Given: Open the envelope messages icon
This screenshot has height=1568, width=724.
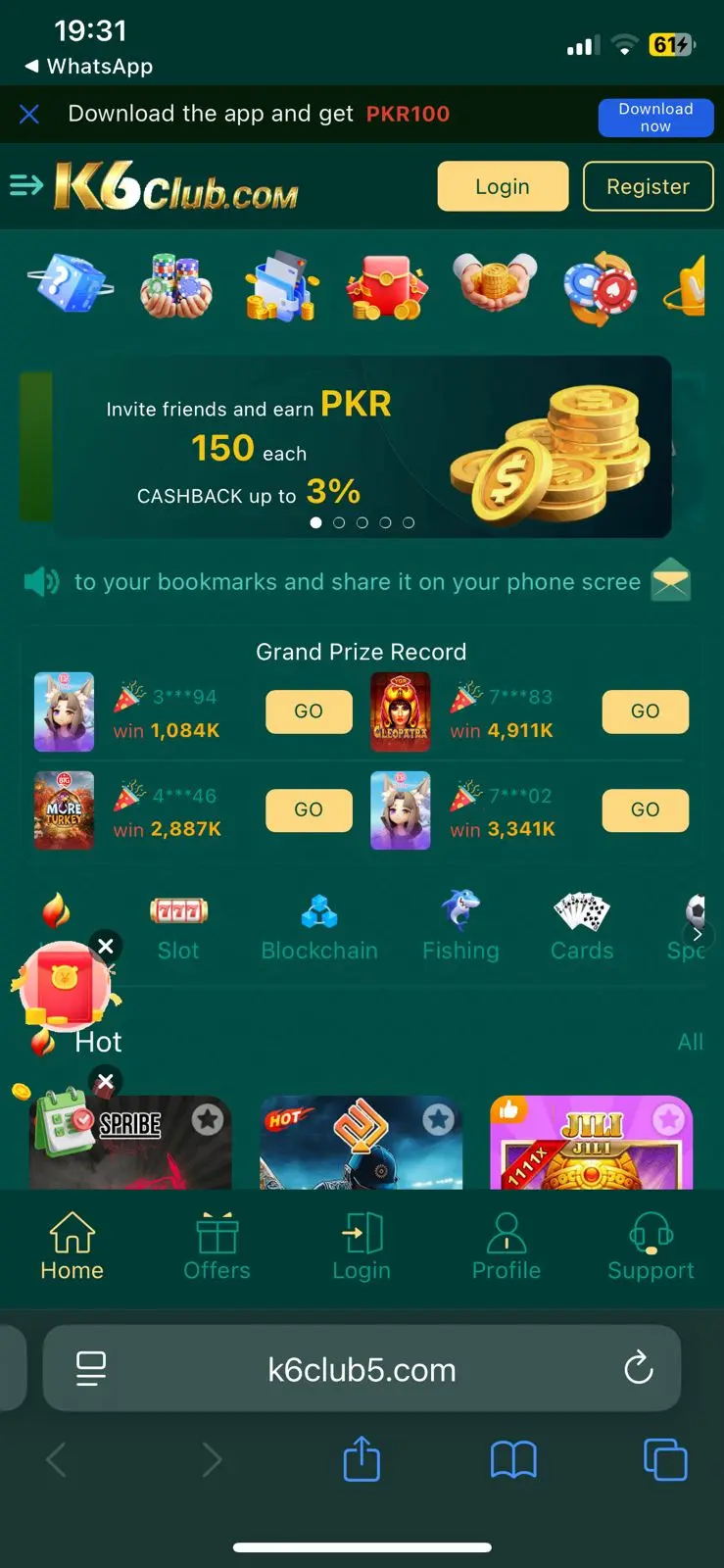Looking at the screenshot, I should (x=671, y=580).
